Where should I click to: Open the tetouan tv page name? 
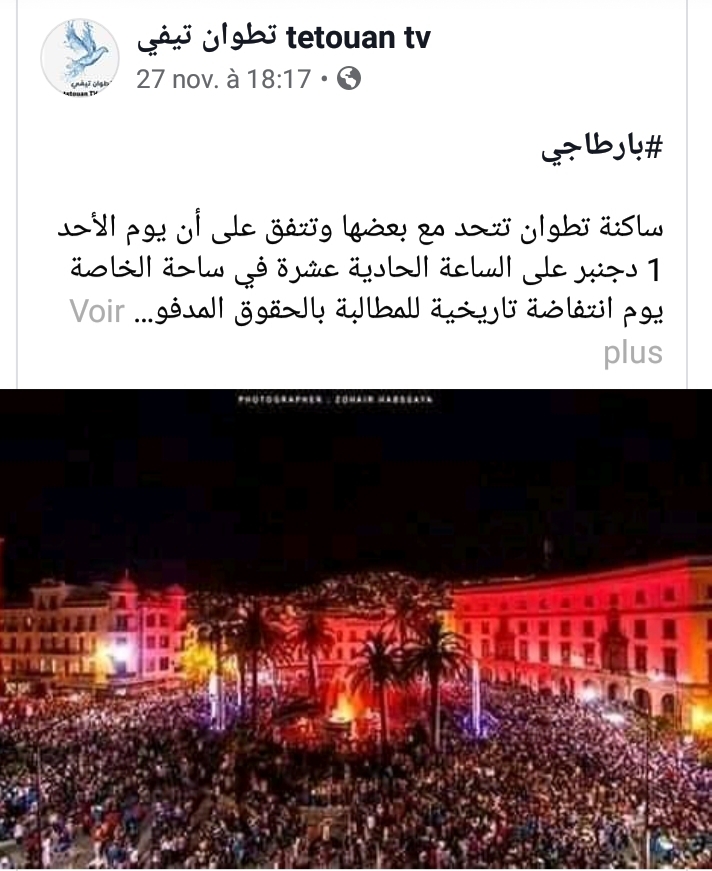282,38
